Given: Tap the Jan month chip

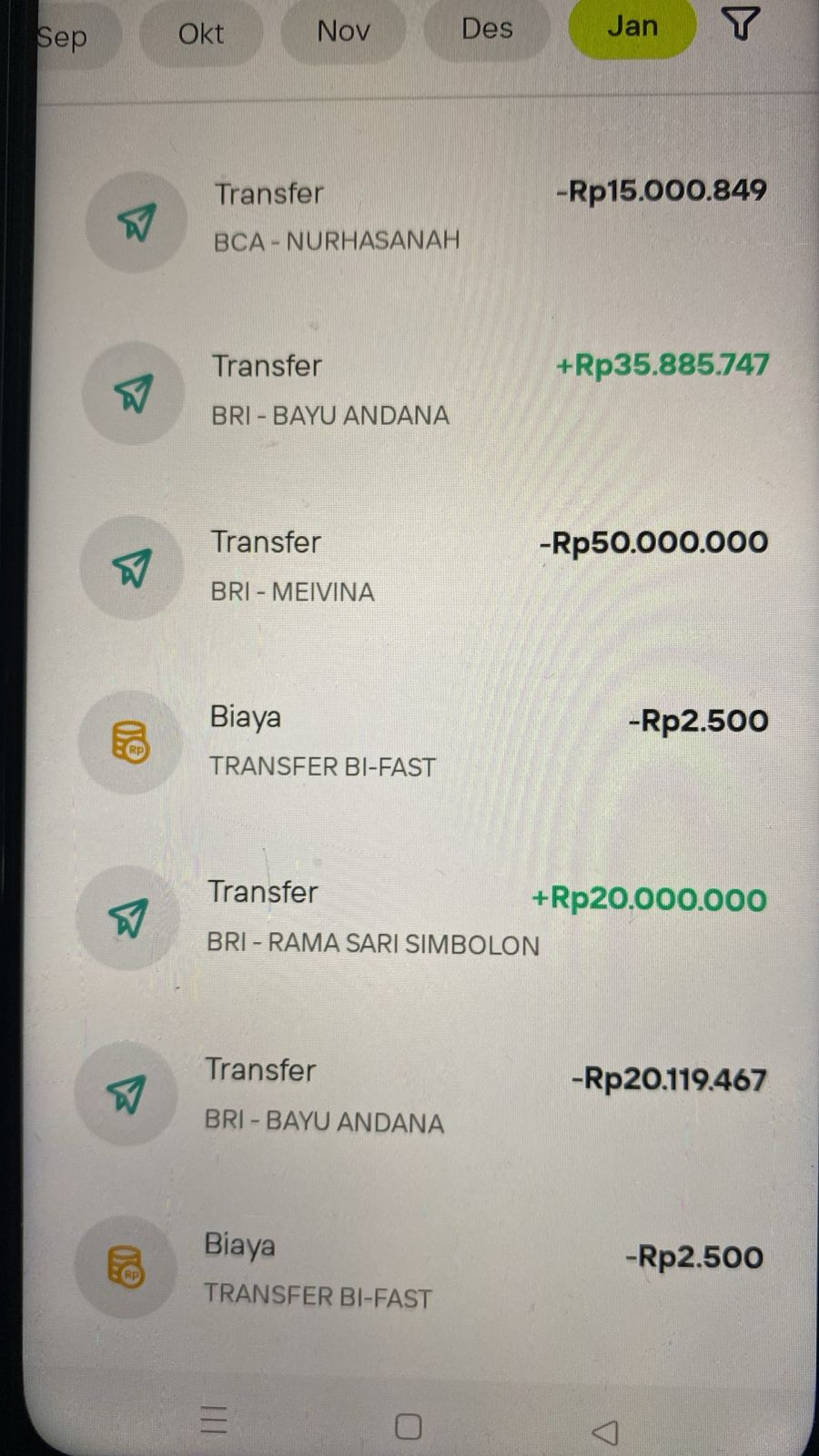Looking at the screenshot, I should pyautogui.click(x=632, y=25).
